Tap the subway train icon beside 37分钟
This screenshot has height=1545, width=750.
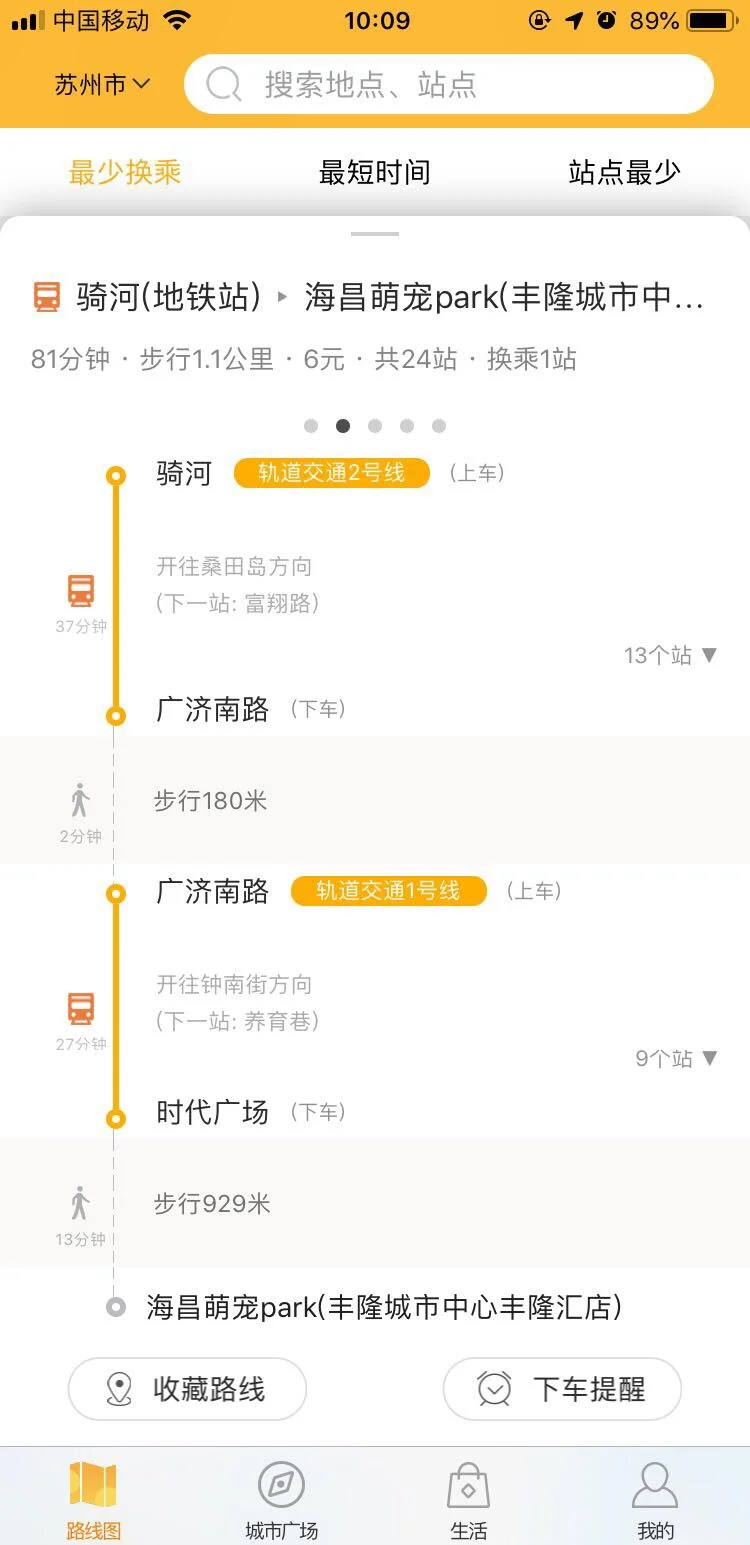pyautogui.click(x=80, y=592)
